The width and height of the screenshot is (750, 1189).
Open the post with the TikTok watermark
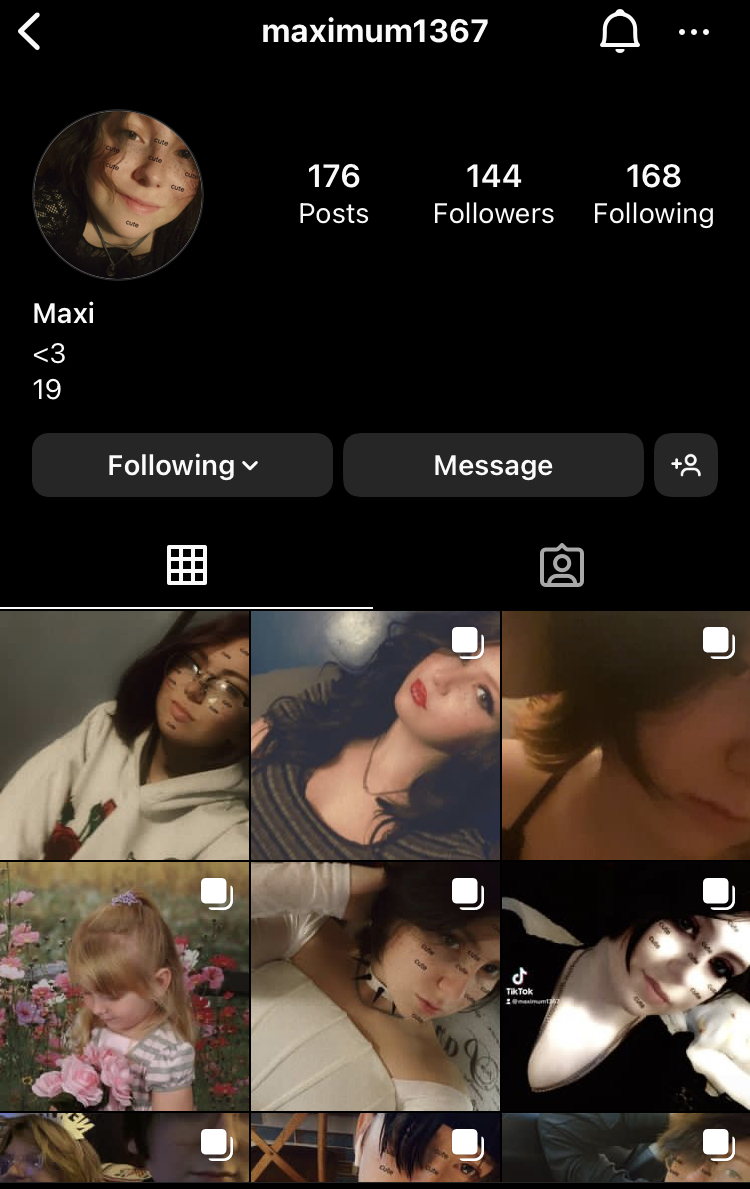[626, 986]
